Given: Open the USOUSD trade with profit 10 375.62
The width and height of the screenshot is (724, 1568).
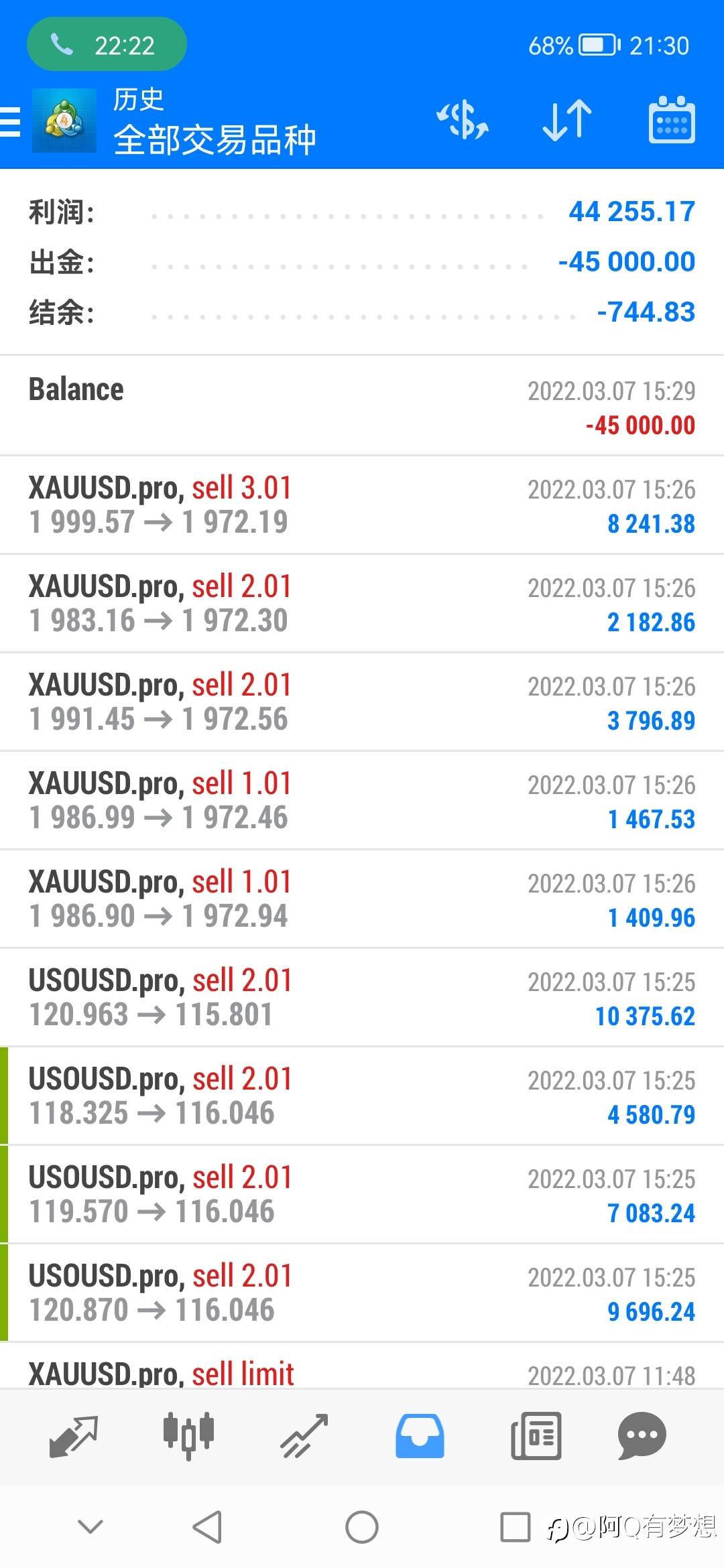Looking at the screenshot, I should (362, 998).
